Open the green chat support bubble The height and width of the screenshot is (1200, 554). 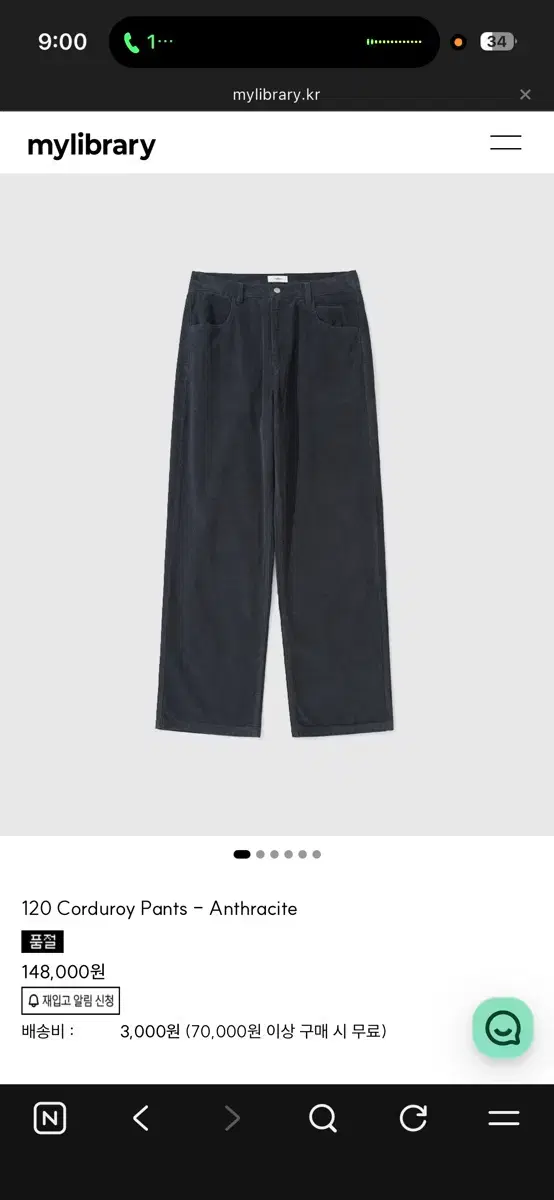(503, 1027)
